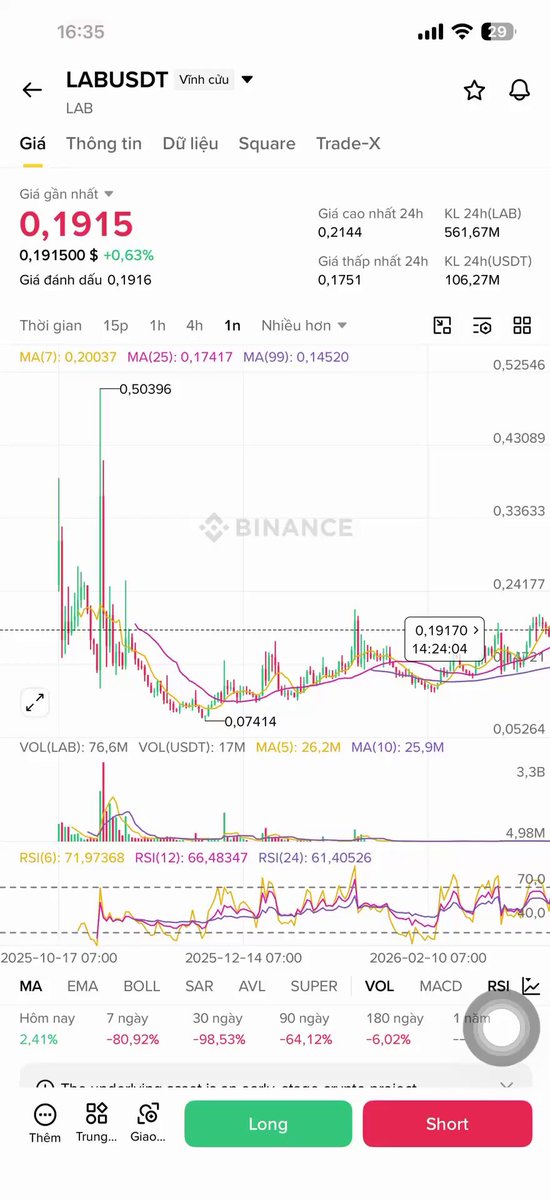Image resolution: width=550 pixels, height=1200 pixels.
Task: Select the 4h chart interval
Action: tap(194, 325)
